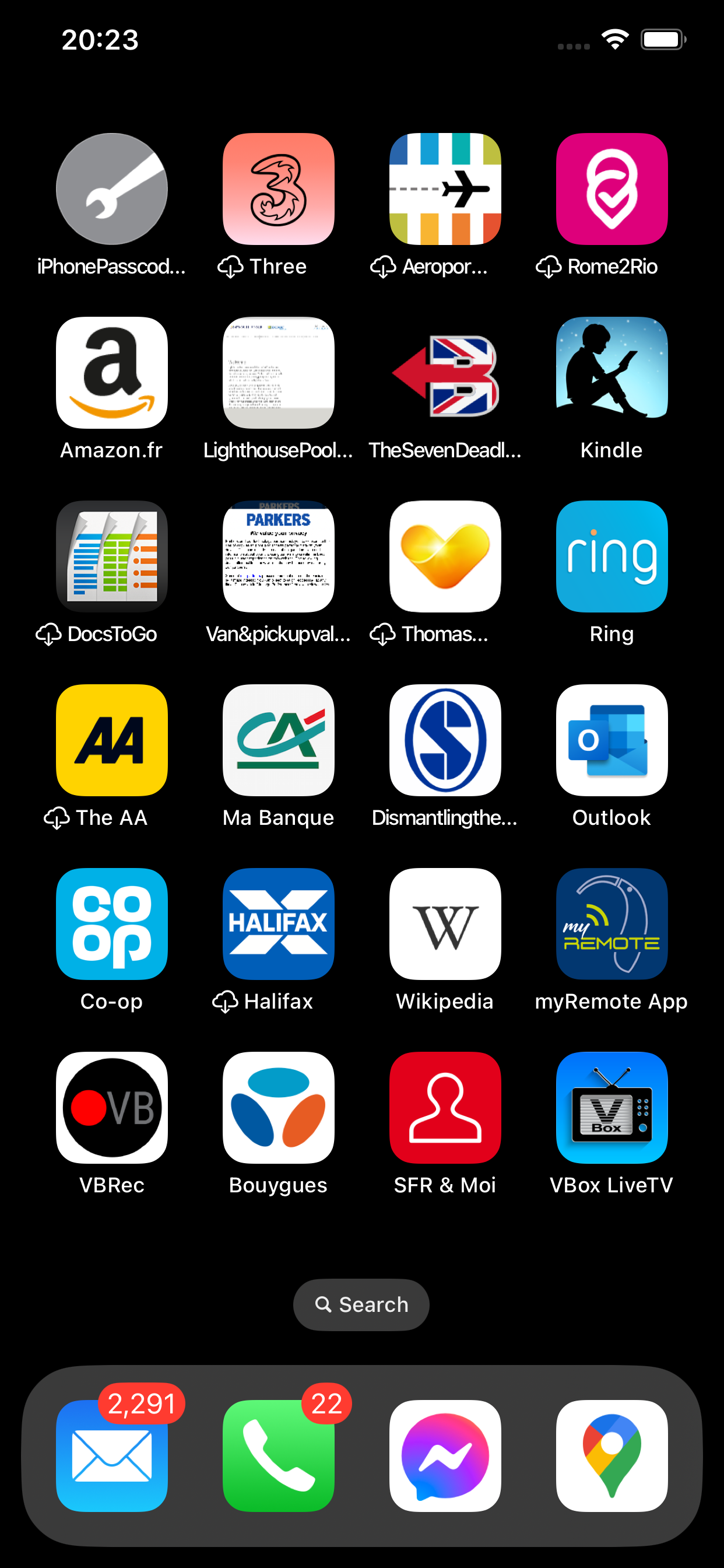This screenshot has height=1568, width=724.
Task: Open the Ring app
Action: click(x=611, y=556)
